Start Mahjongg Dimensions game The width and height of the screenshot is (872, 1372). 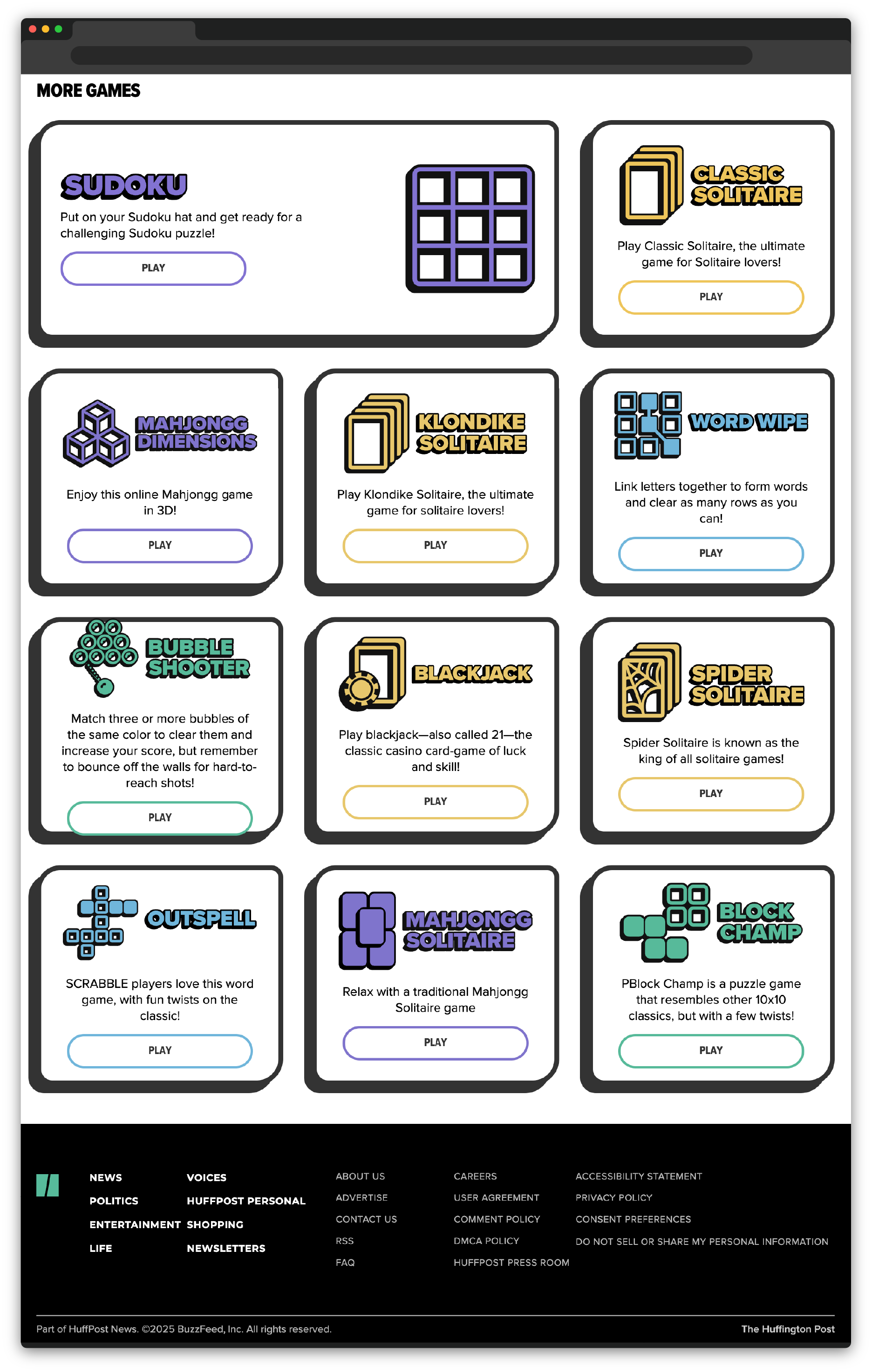click(x=160, y=546)
